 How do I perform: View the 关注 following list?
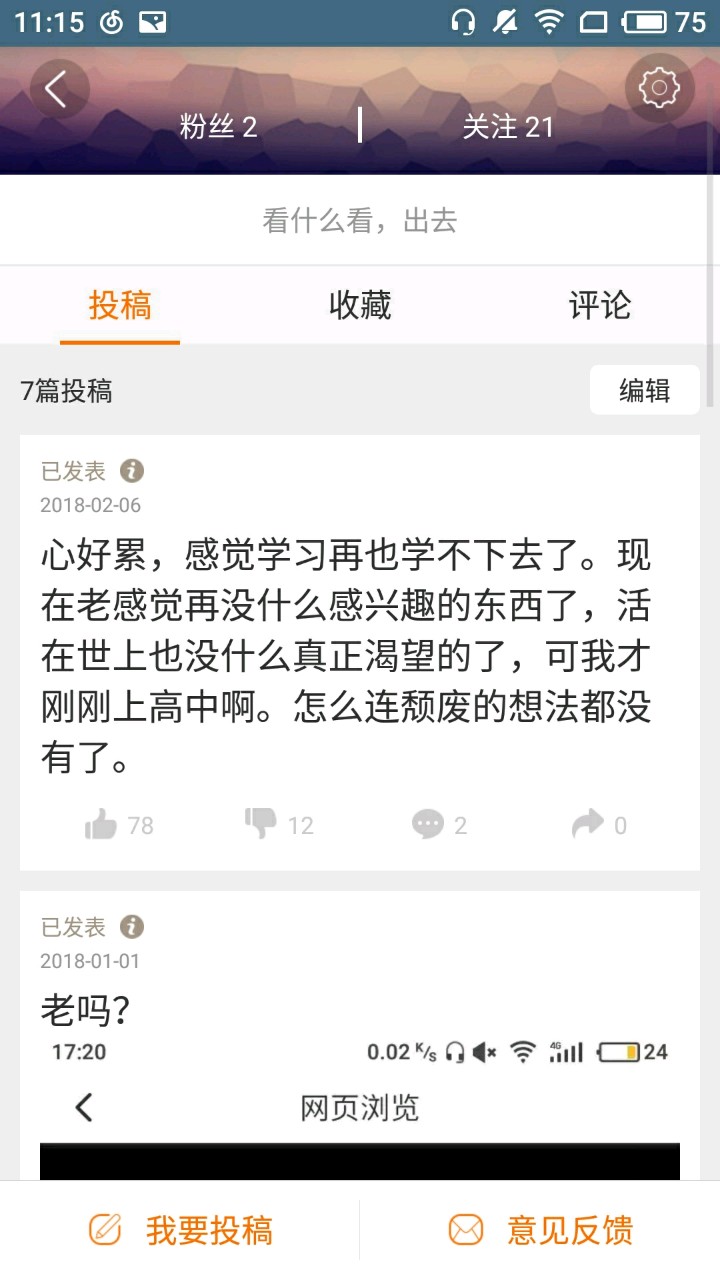pos(507,127)
